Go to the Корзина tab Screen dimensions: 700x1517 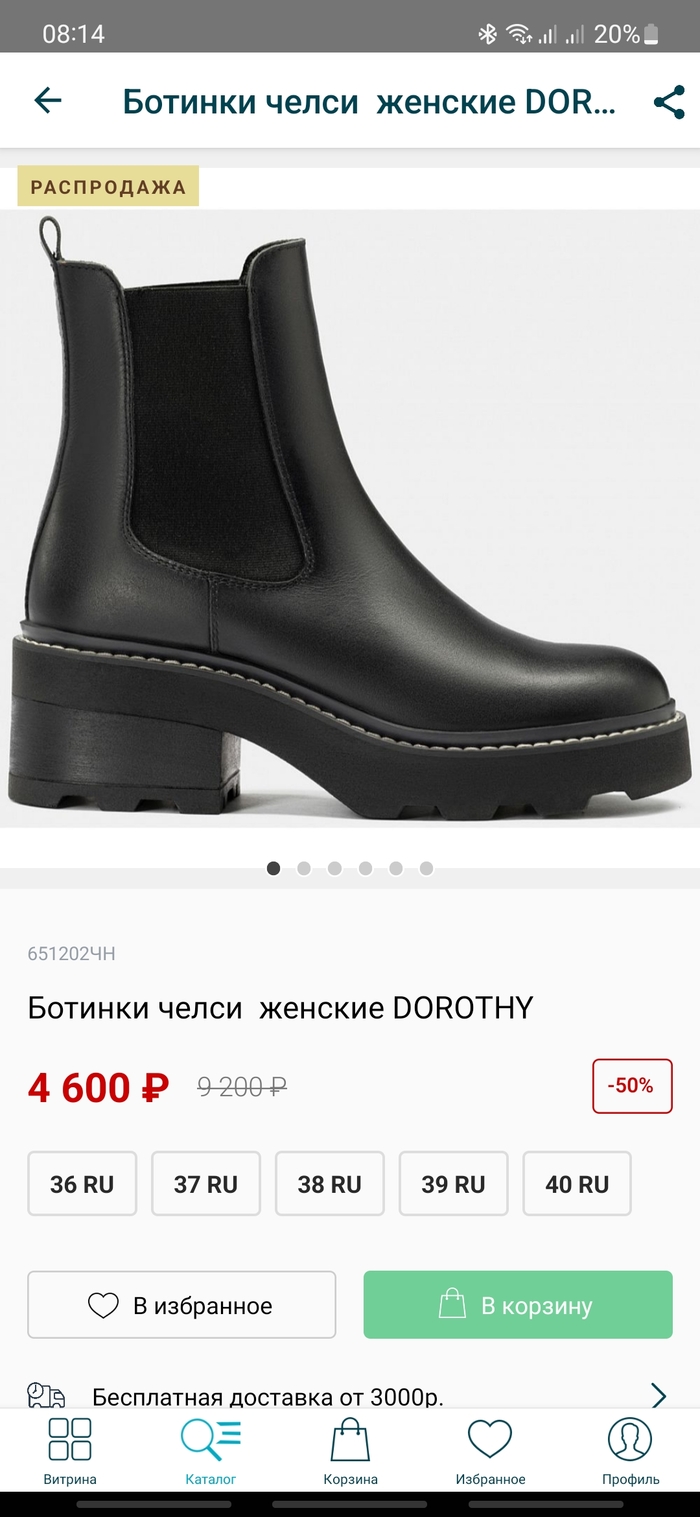(350, 1452)
